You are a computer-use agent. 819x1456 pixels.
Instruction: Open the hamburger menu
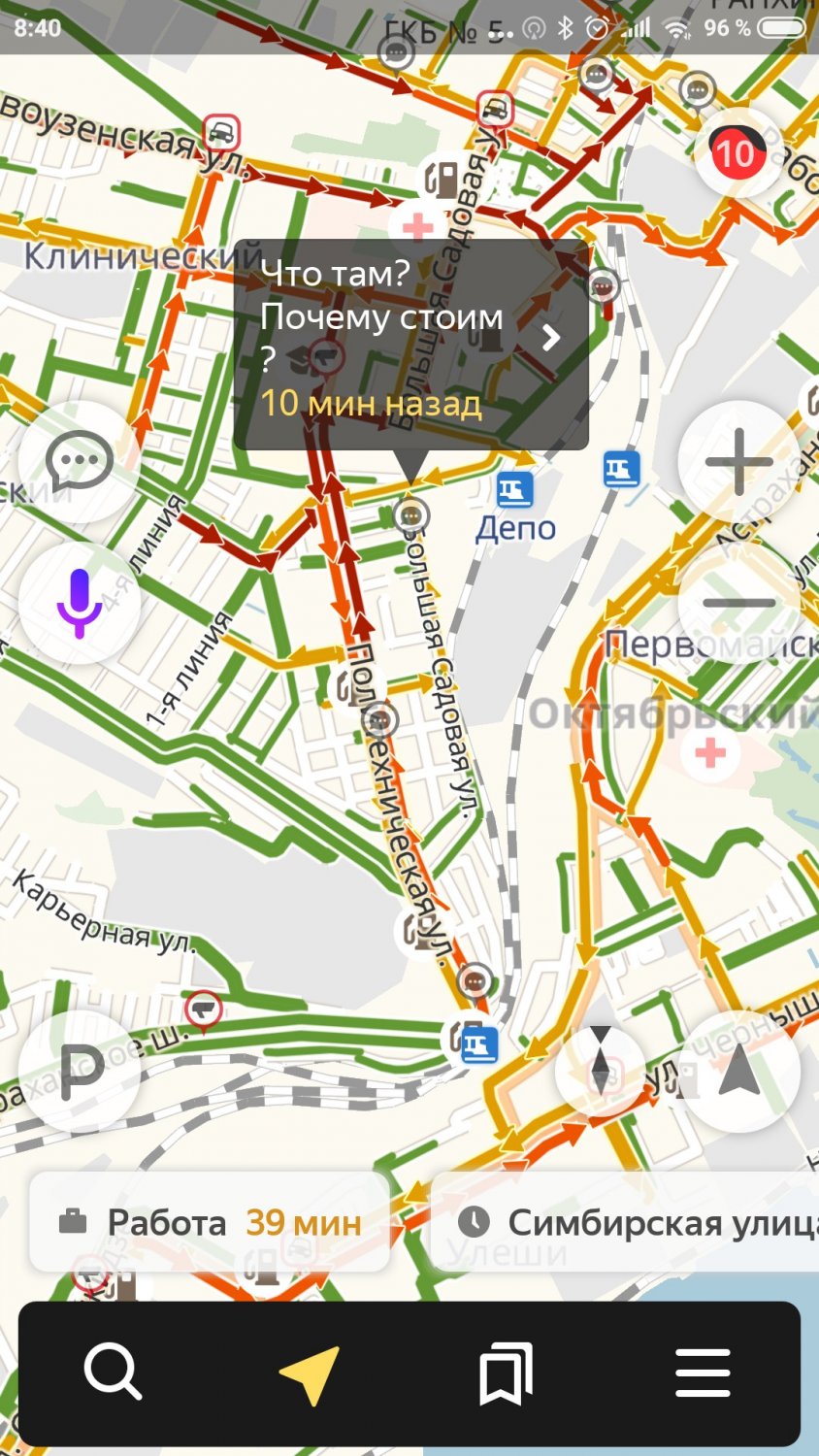pyautogui.click(x=703, y=1373)
